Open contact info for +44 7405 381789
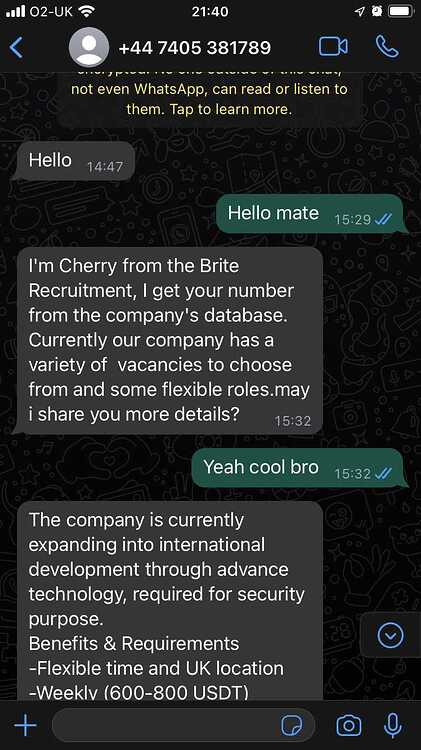 (194, 47)
